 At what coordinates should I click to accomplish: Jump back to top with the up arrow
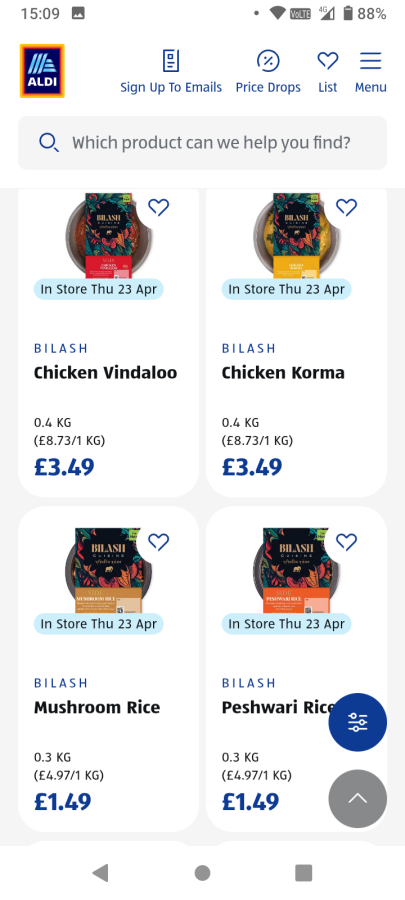coord(357,798)
